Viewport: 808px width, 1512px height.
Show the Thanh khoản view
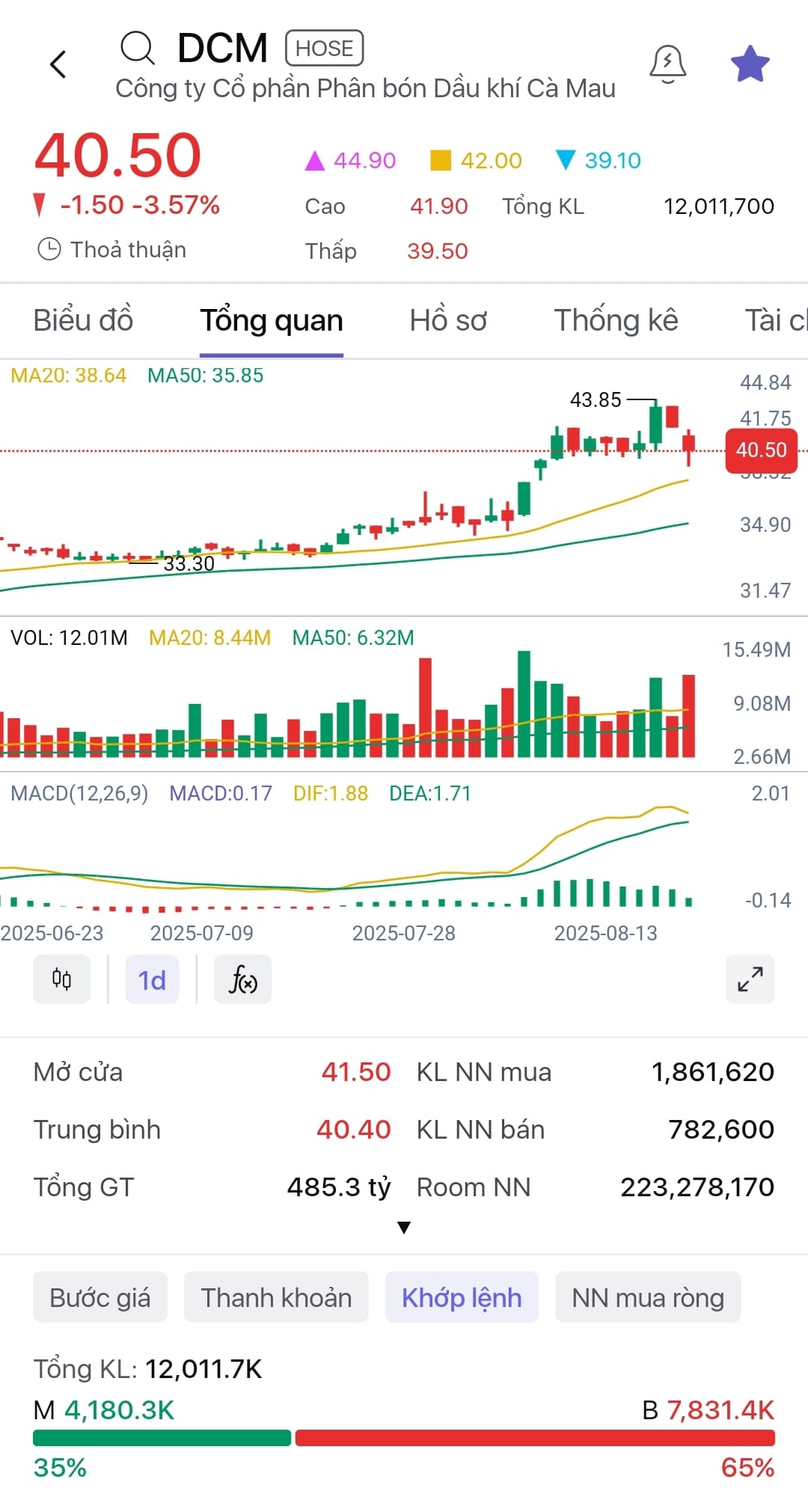point(276,1297)
